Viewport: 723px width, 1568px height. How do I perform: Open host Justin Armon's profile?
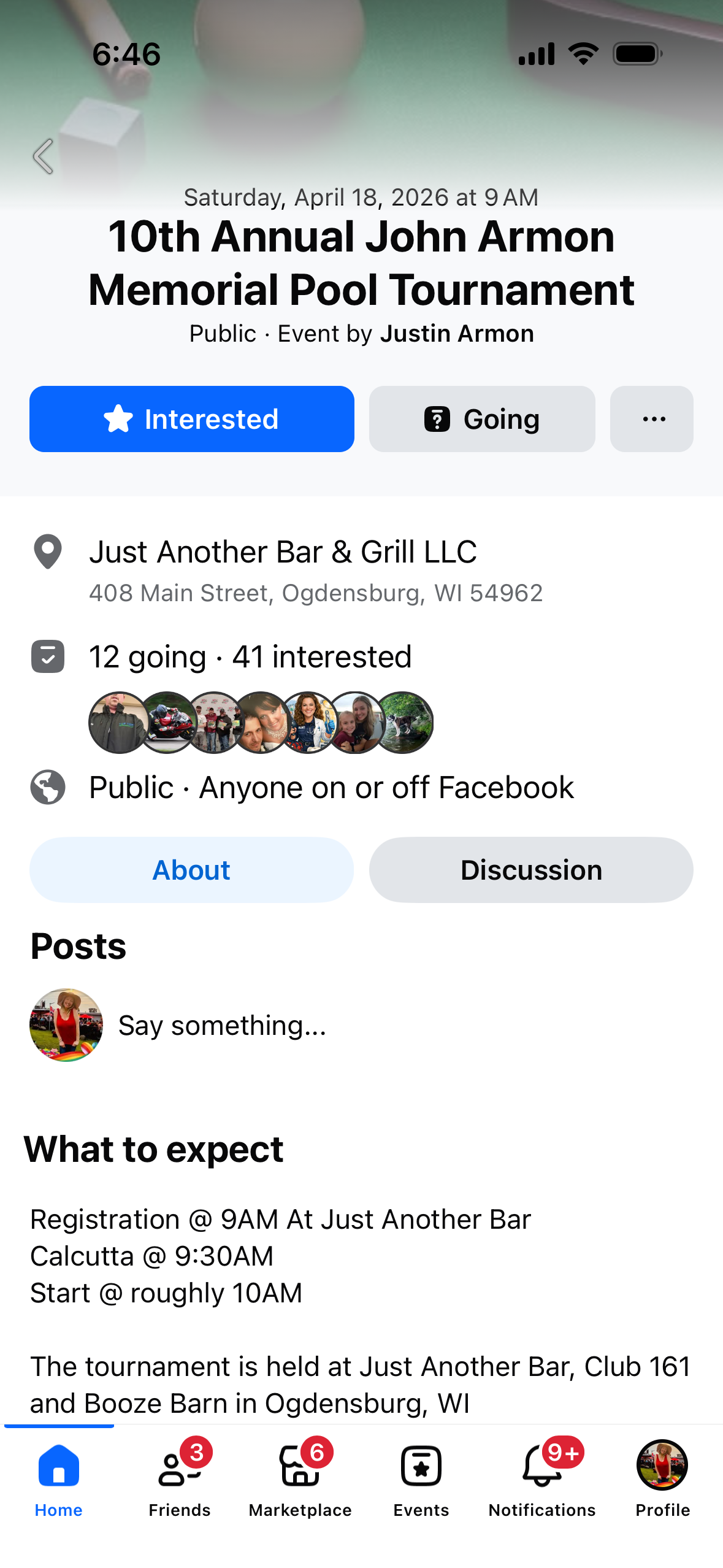(x=457, y=334)
